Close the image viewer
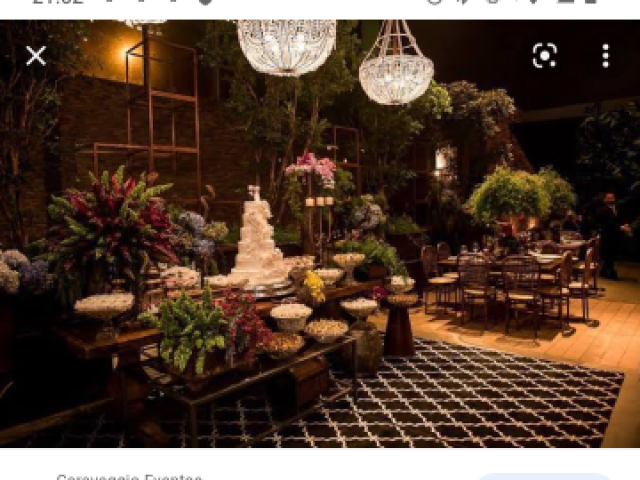This screenshot has width=640, height=480. pyautogui.click(x=36, y=56)
